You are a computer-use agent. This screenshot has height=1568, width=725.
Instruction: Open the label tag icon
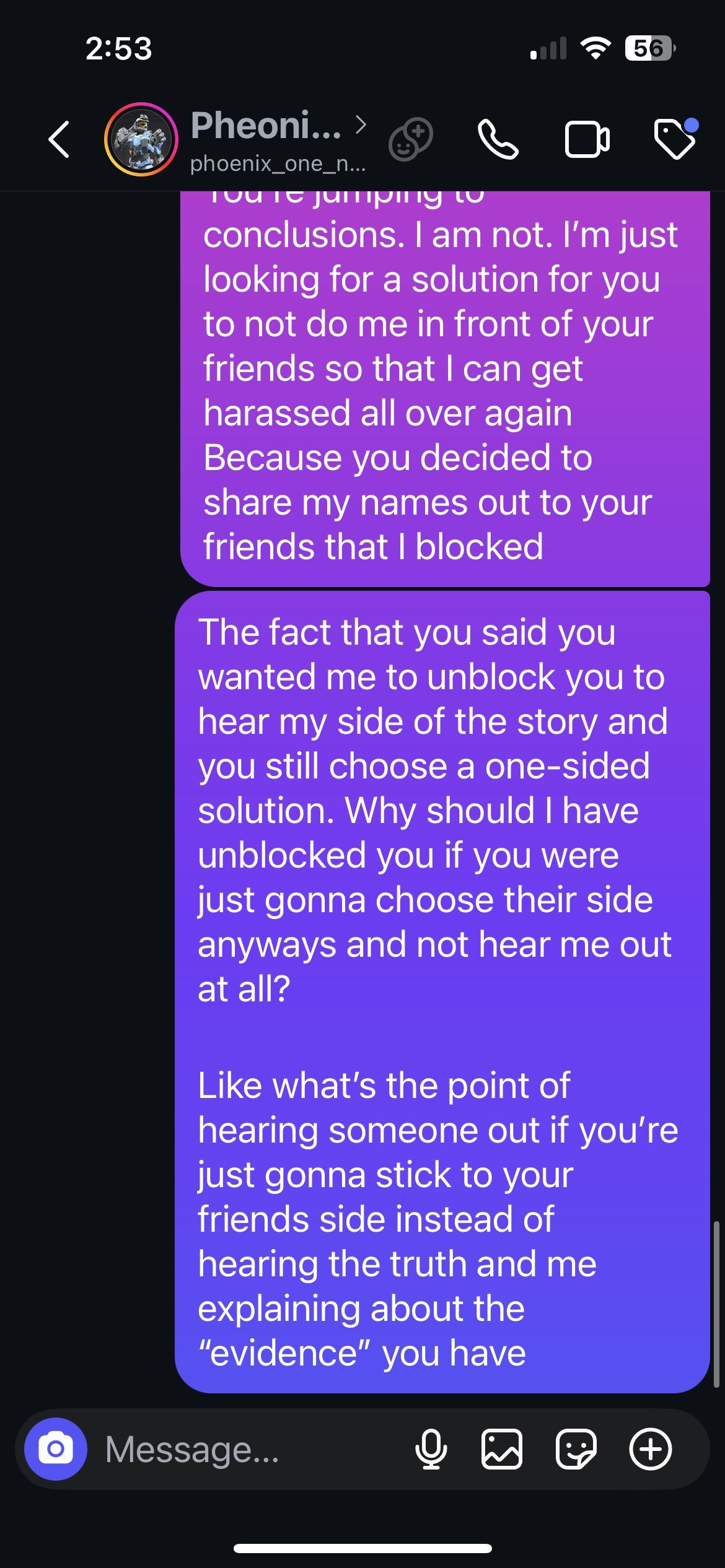[675, 139]
